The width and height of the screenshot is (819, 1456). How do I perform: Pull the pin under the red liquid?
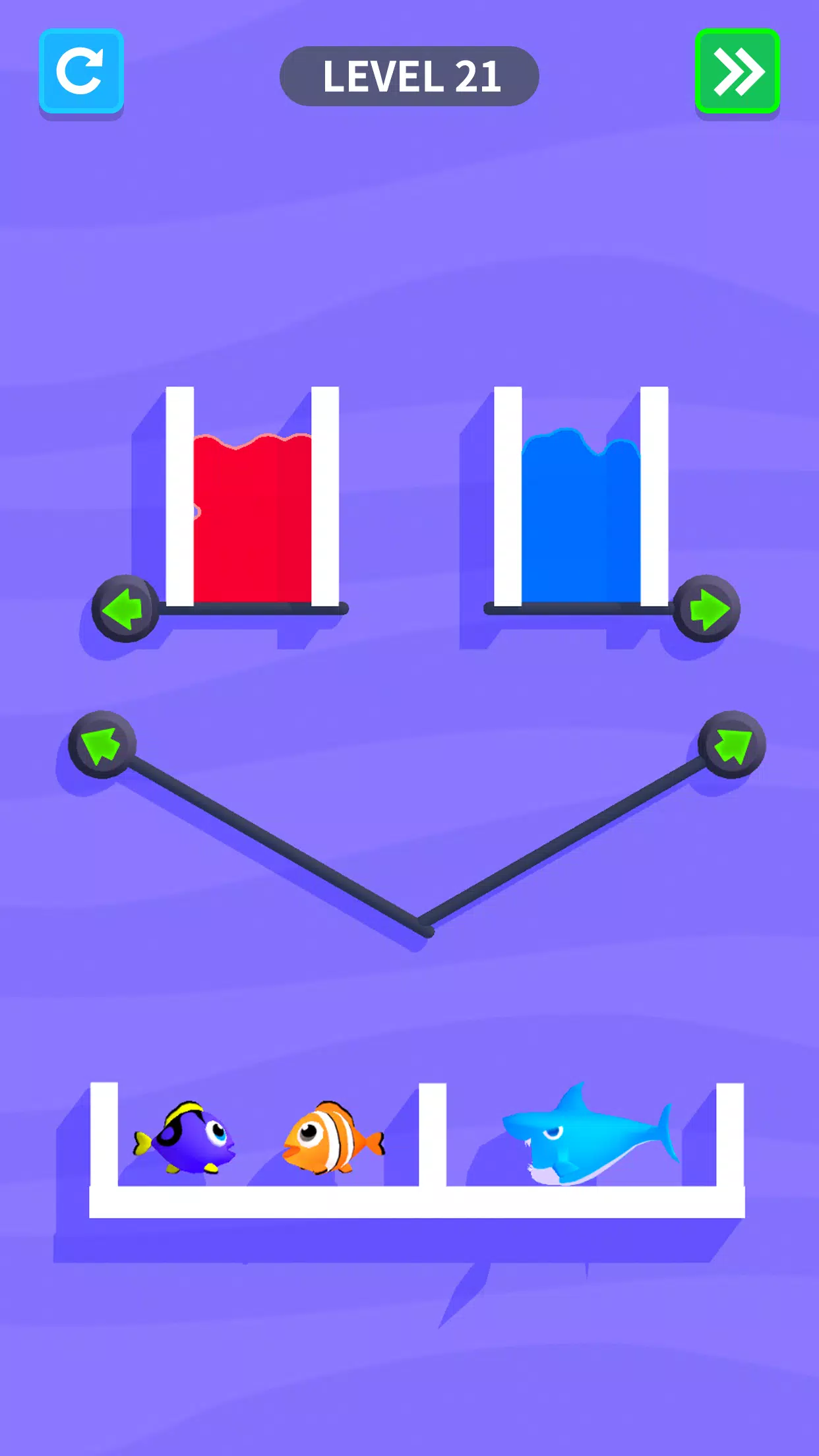tap(125, 608)
